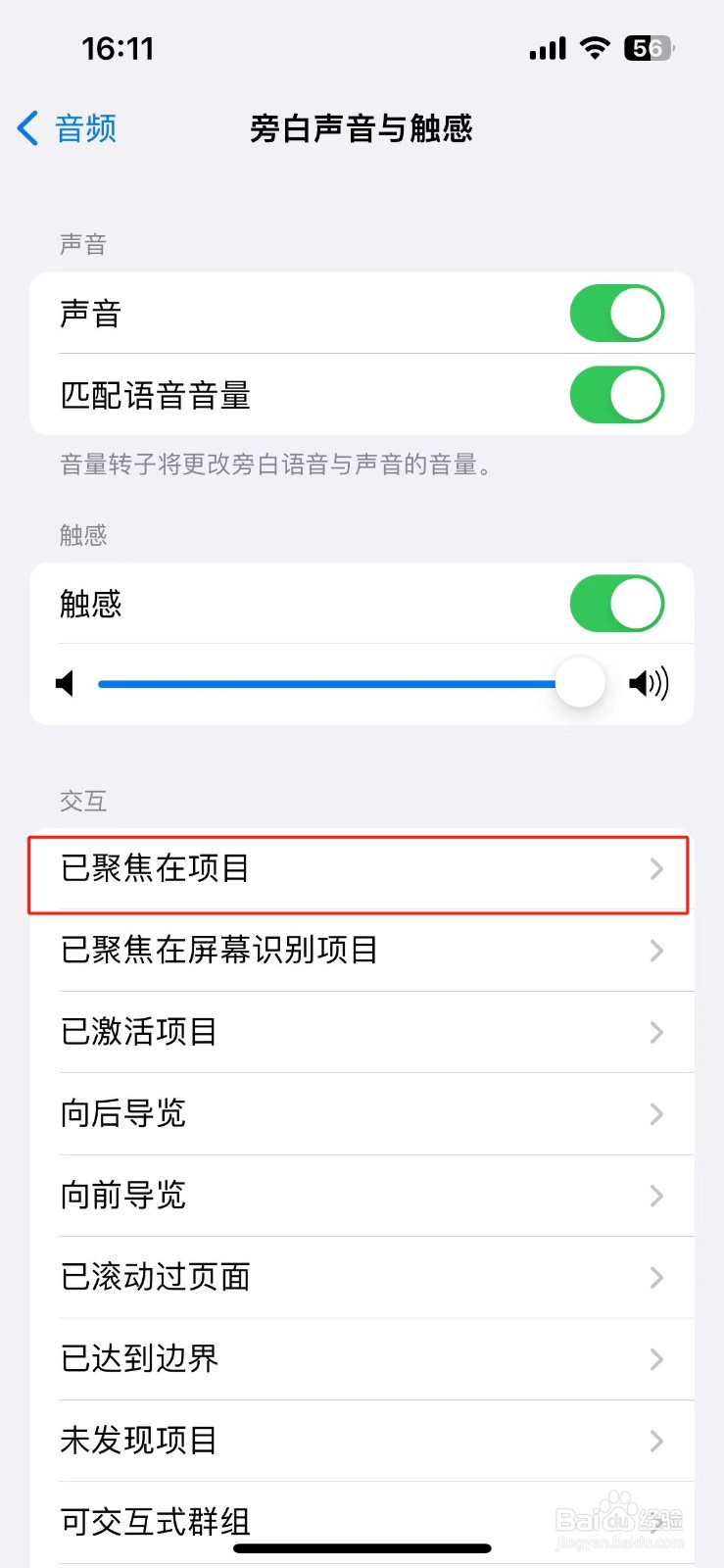The image size is (724, 1568).
Task: Open 已聚焦在项目 settings
Action: [362, 869]
